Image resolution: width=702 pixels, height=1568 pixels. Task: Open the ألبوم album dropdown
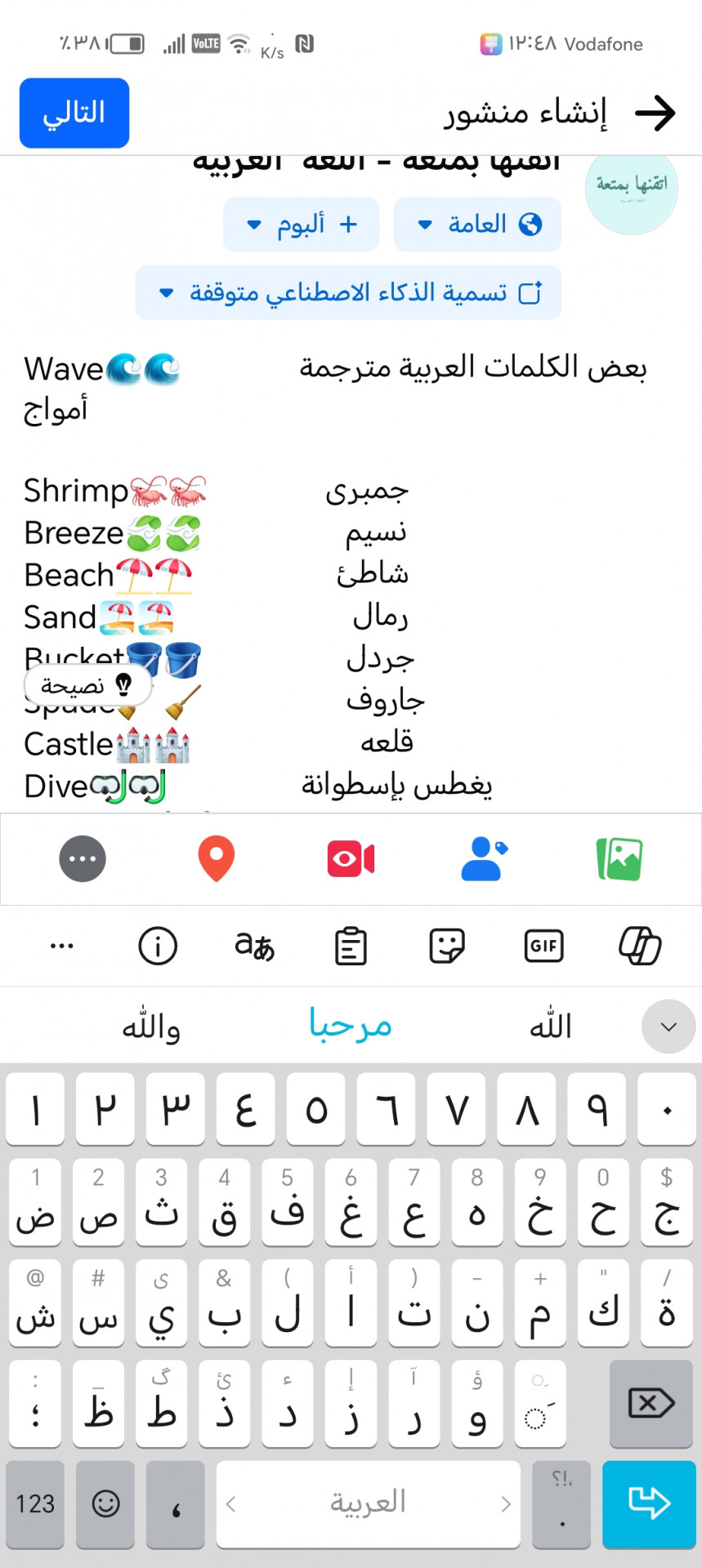(x=302, y=224)
